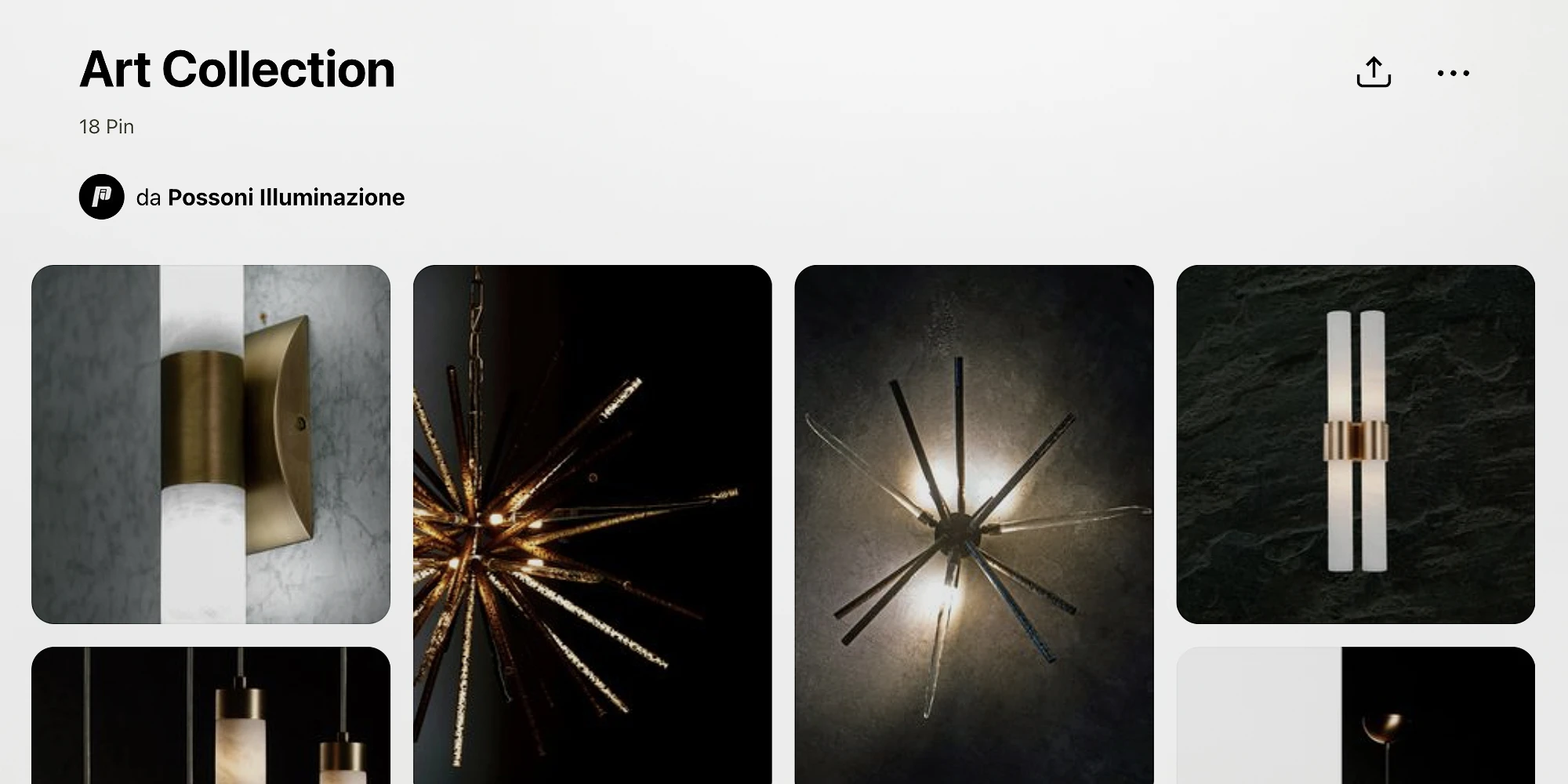Open the brass and alabaster sconce pin
This screenshot has width=1568, height=784.
tap(211, 444)
